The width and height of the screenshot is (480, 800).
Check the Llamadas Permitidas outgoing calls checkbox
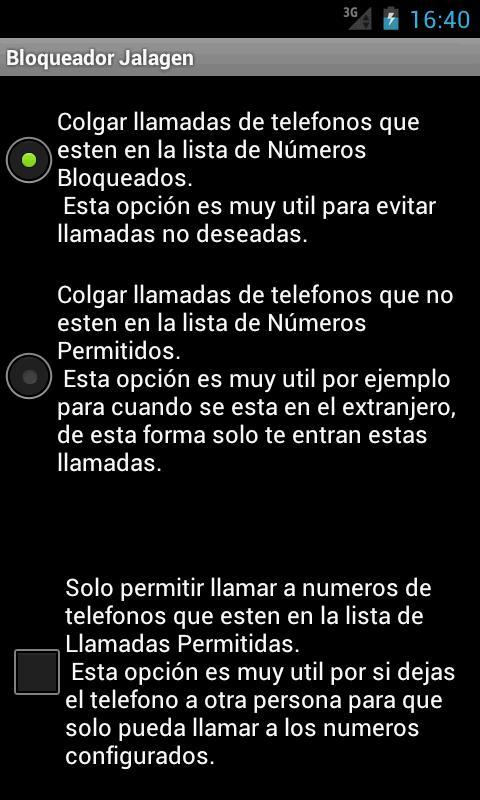pyautogui.click(x=37, y=671)
